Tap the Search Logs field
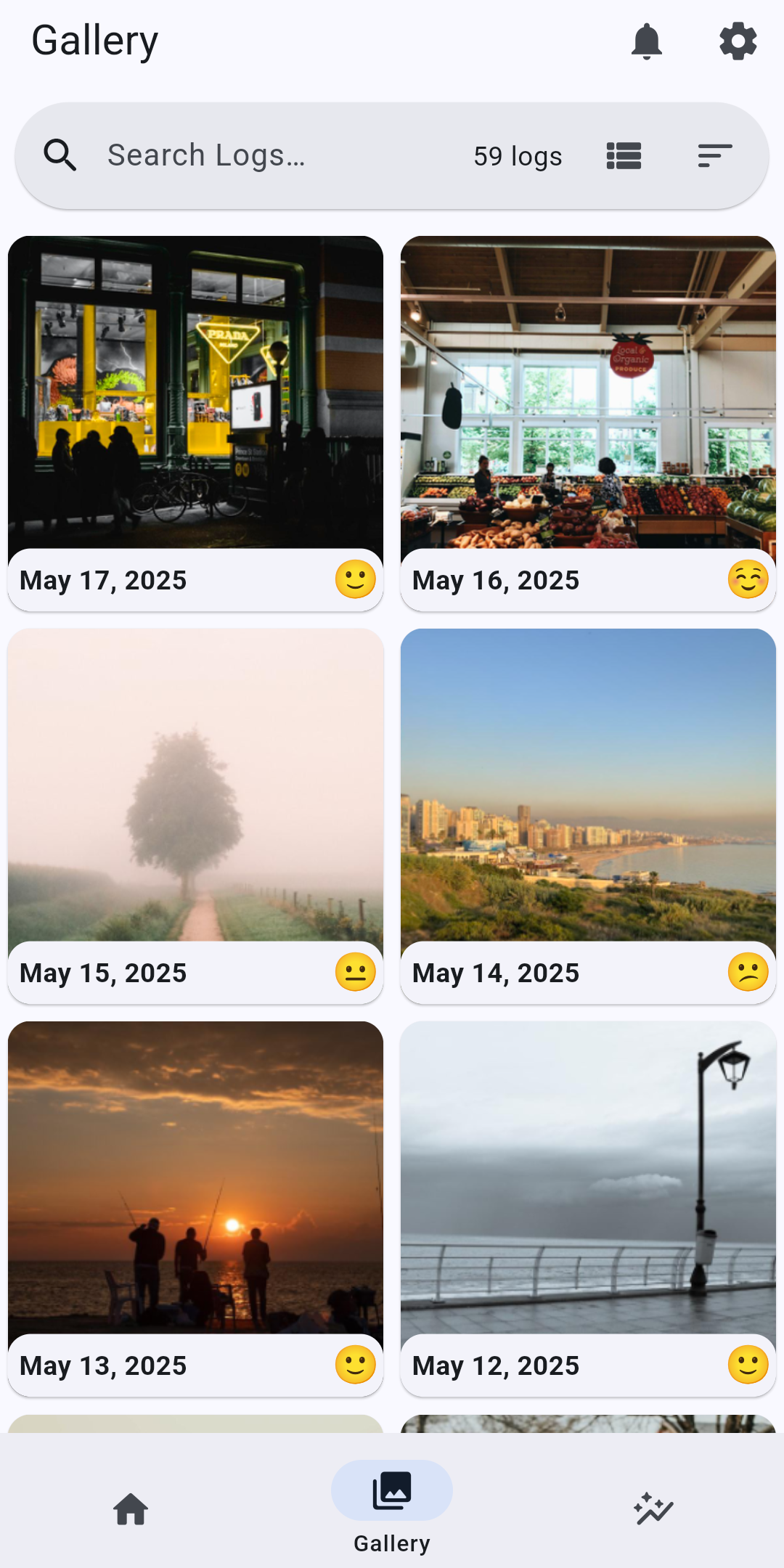784x1568 pixels. pyautogui.click(x=276, y=156)
